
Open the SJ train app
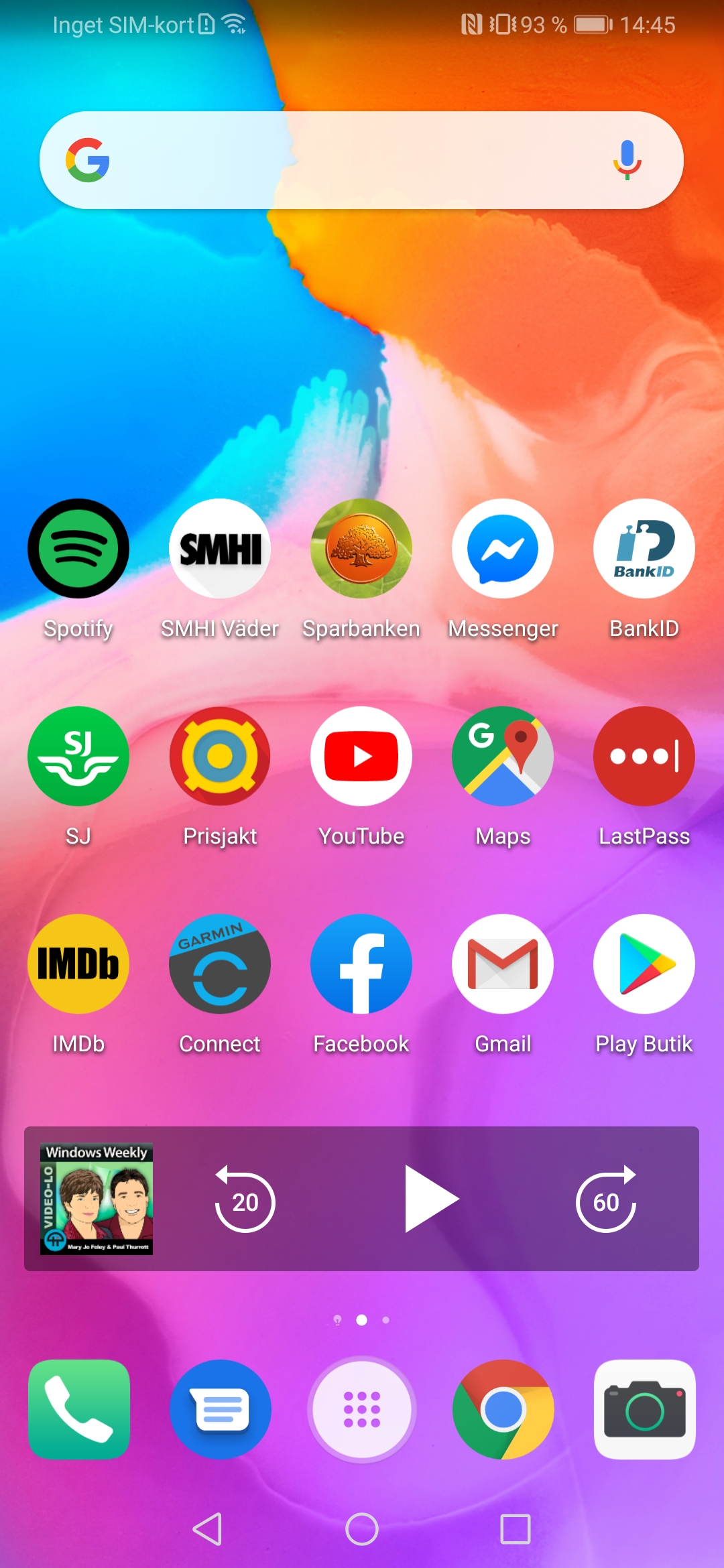pos(78,757)
